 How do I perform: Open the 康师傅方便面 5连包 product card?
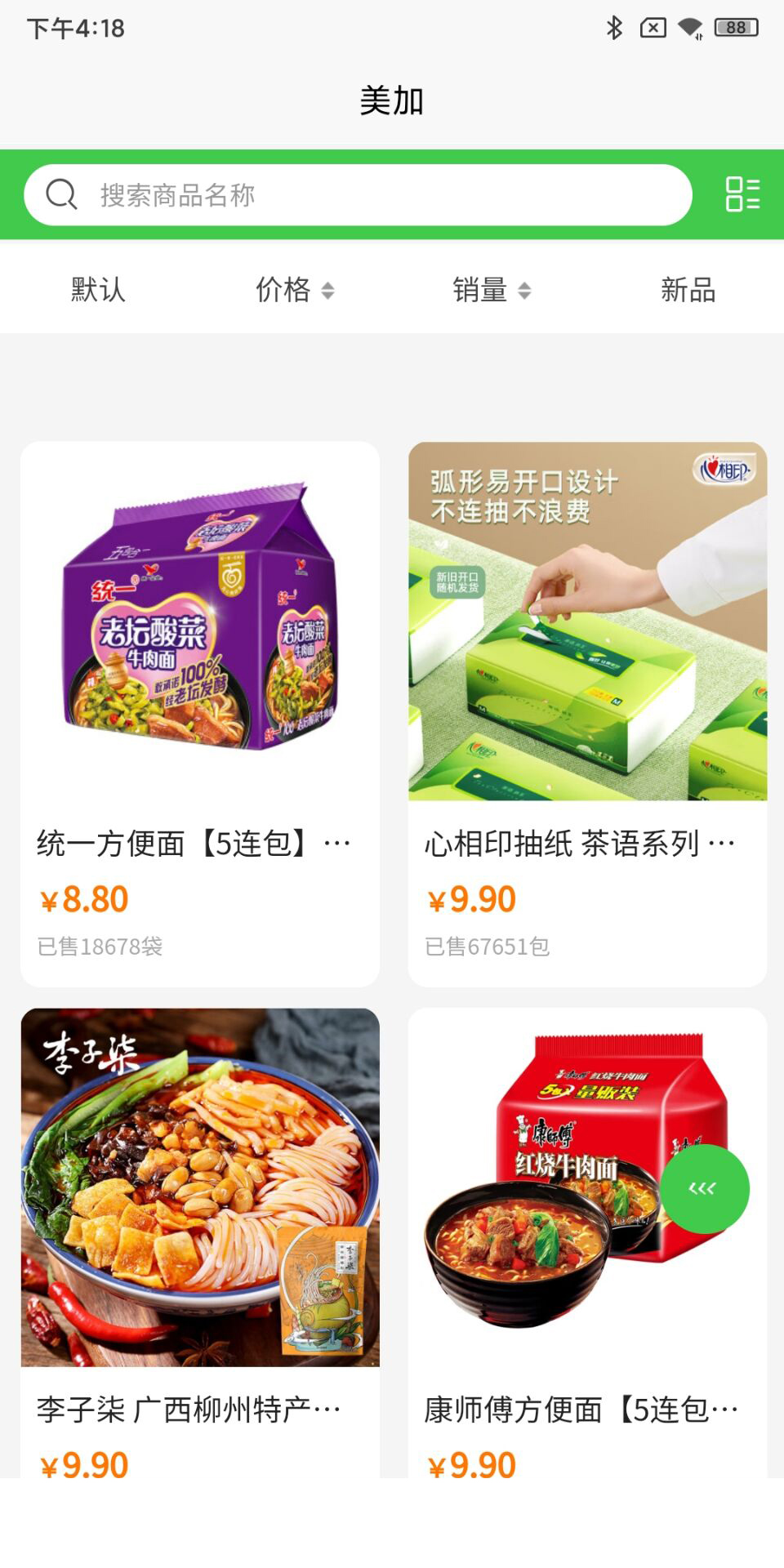pos(555,1307)
